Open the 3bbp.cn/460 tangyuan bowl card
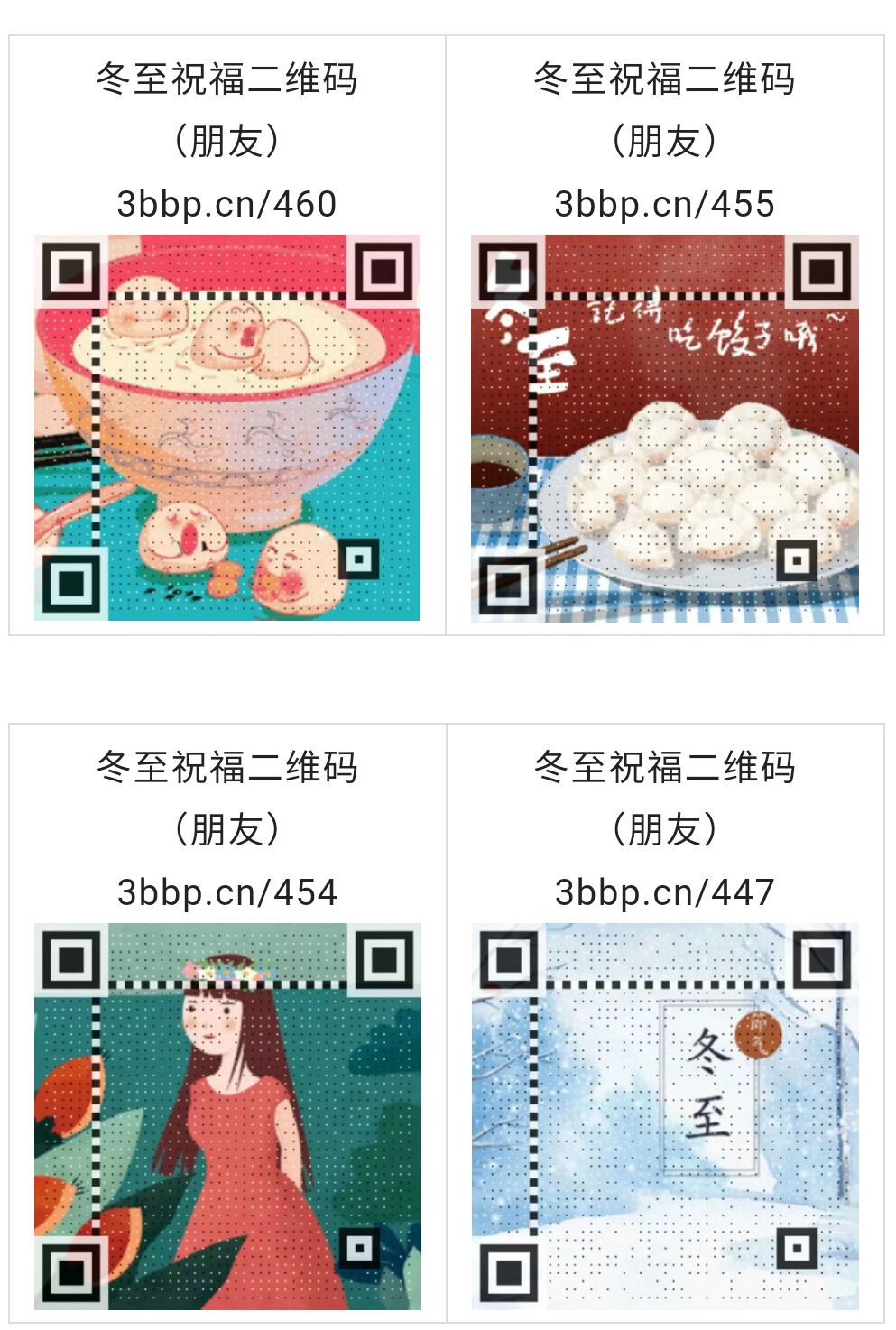The image size is (896, 1330). [227, 336]
